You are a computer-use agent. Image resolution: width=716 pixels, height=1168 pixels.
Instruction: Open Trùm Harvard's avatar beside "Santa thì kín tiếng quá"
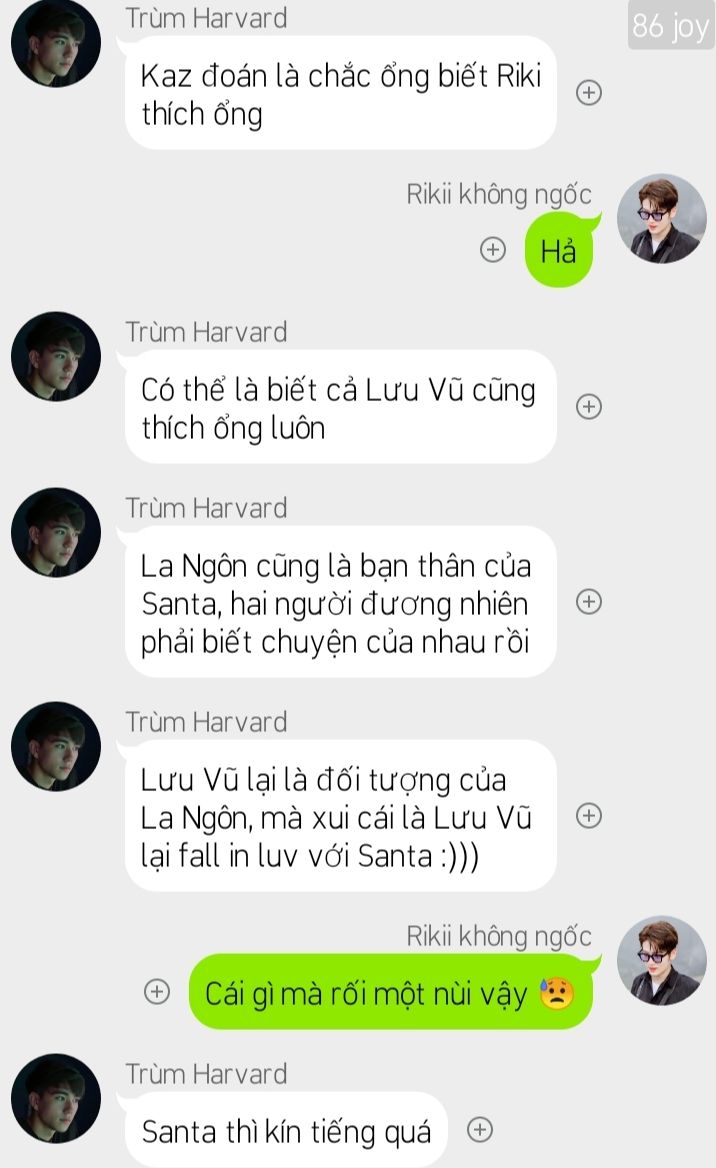[x=56, y=1098]
